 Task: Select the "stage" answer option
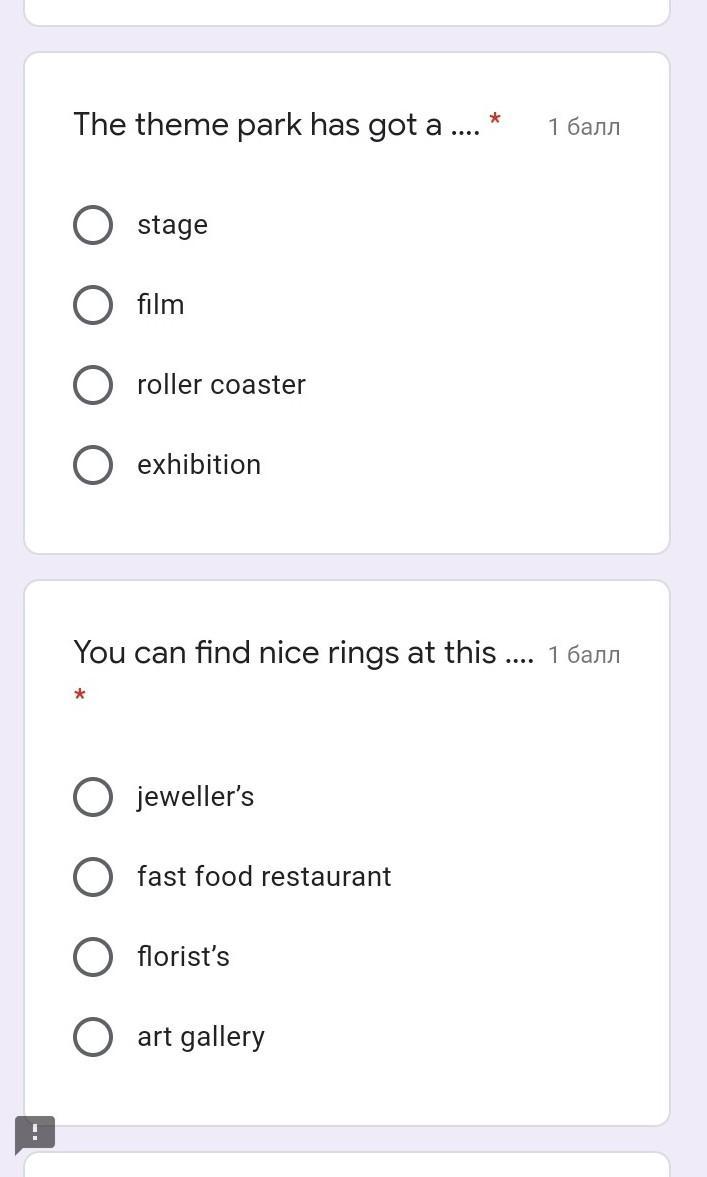point(93,225)
